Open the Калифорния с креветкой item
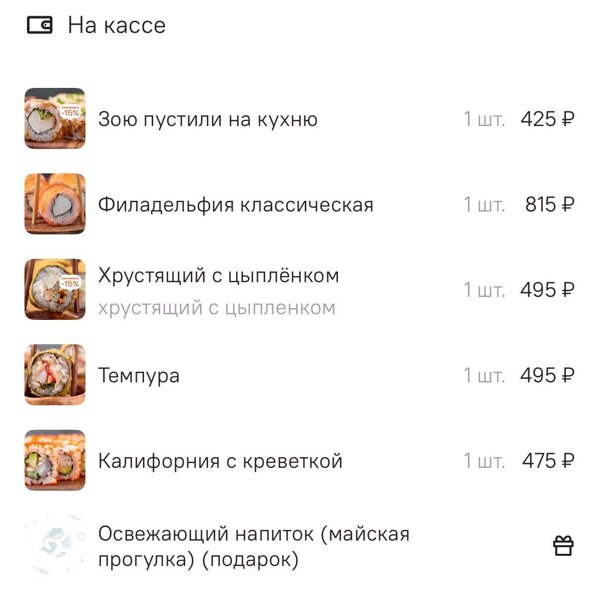 220,461
